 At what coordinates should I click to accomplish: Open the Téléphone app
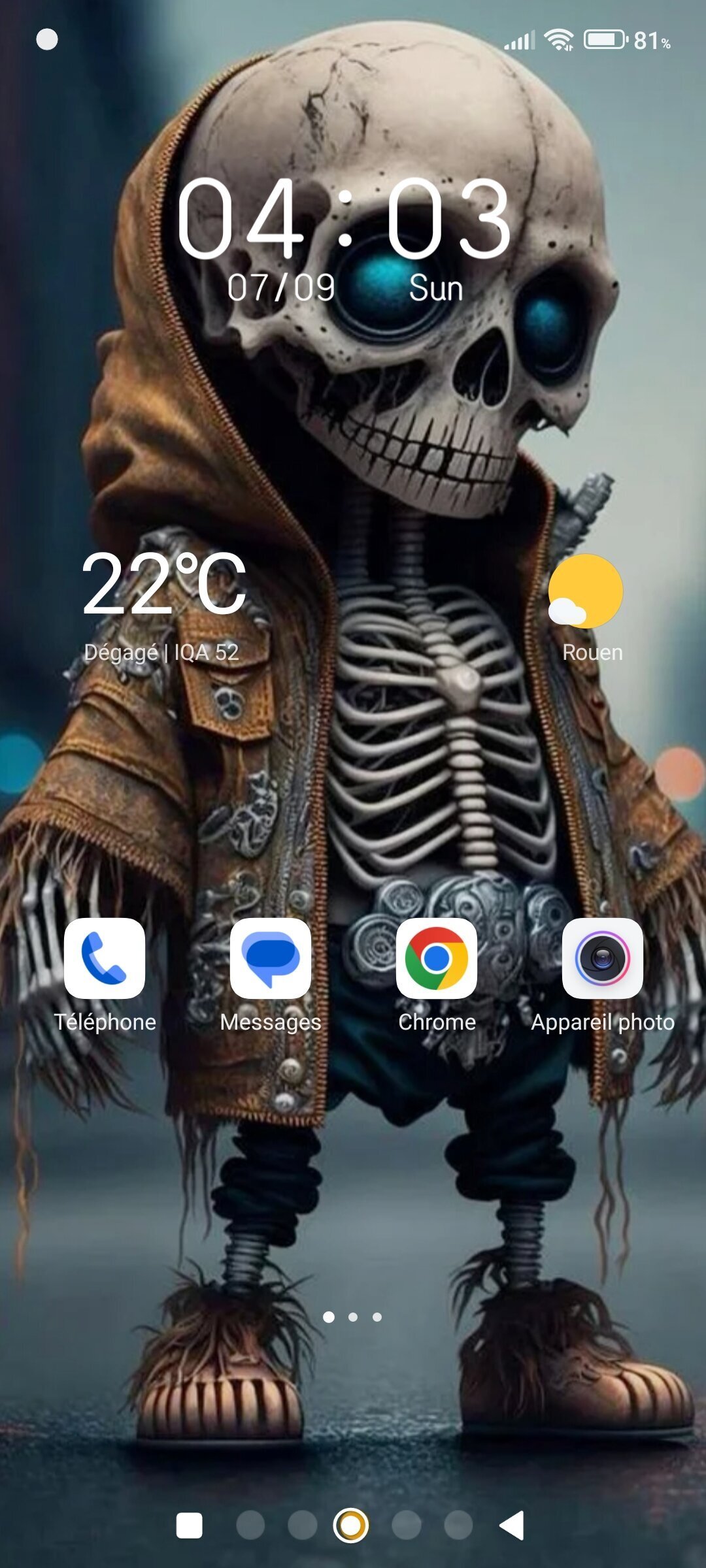click(x=105, y=958)
